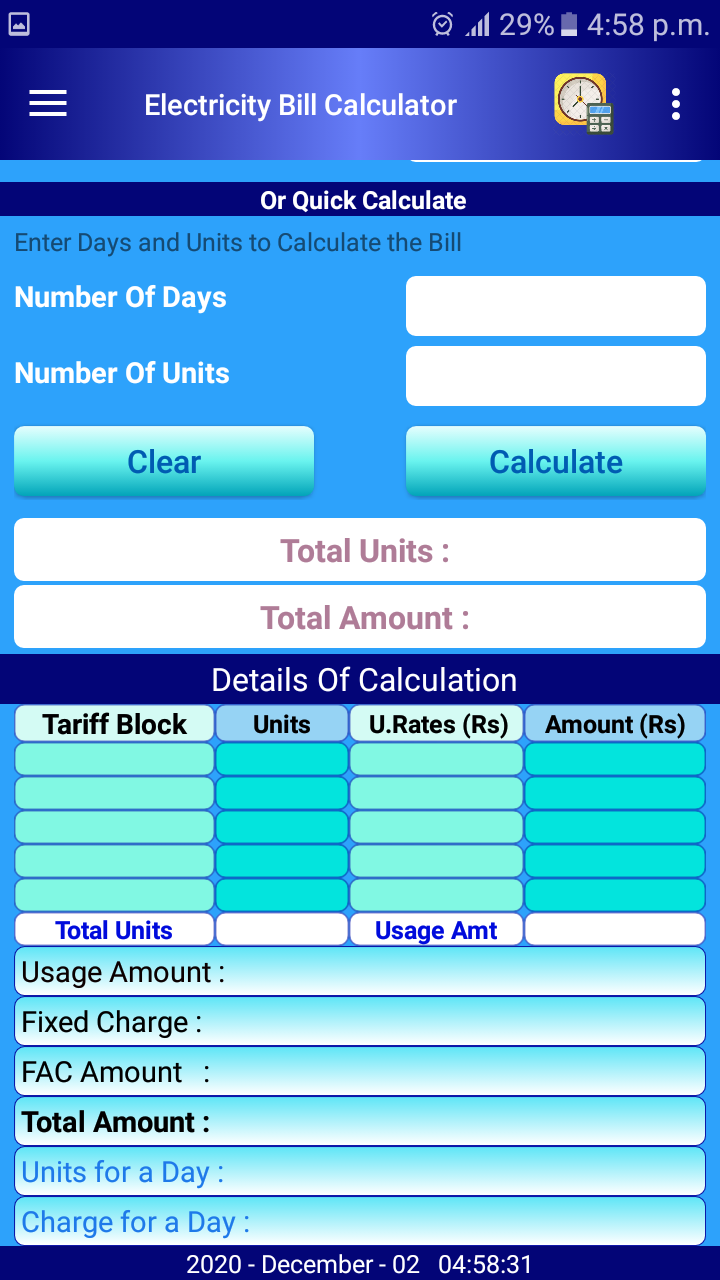Screen dimensions: 720x1280
Task: Open the three-dot overflow menu
Action: click(676, 103)
